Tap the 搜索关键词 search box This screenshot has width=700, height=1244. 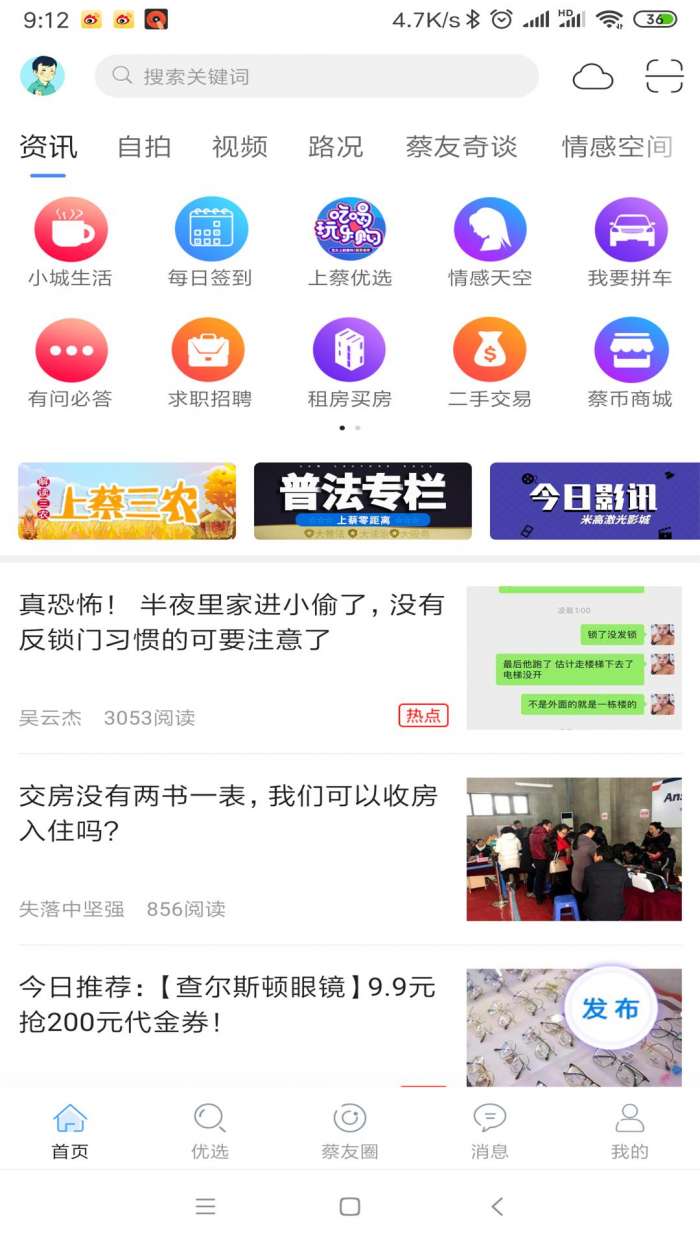pyautogui.click(x=316, y=76)
